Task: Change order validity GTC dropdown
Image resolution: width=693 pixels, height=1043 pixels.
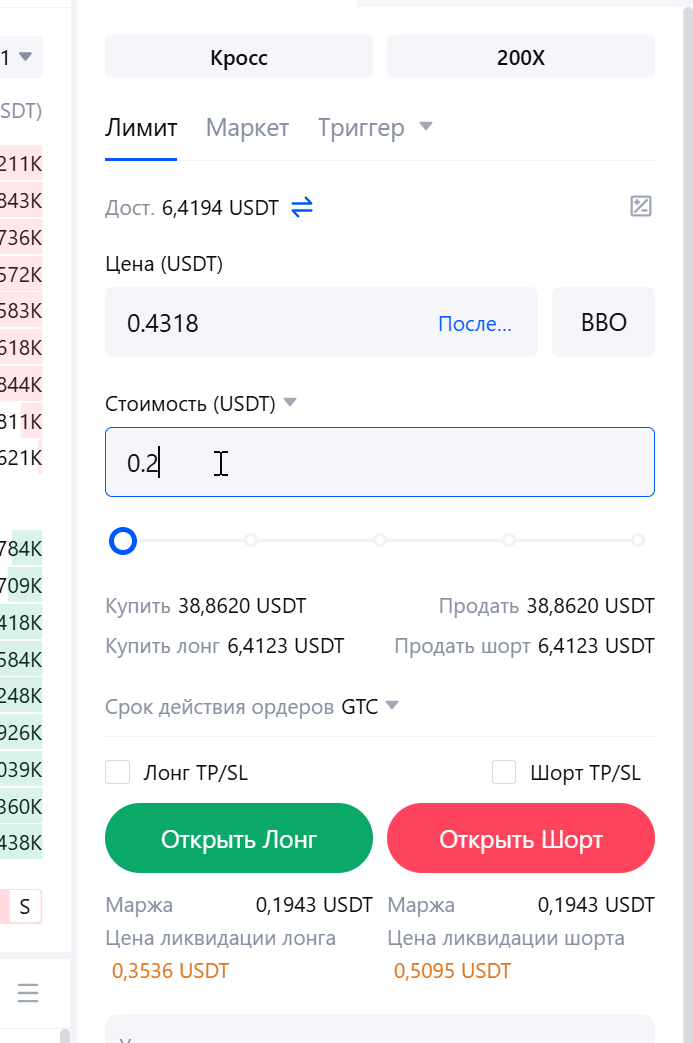Action: pyautogui.click(x=370, y=707)
